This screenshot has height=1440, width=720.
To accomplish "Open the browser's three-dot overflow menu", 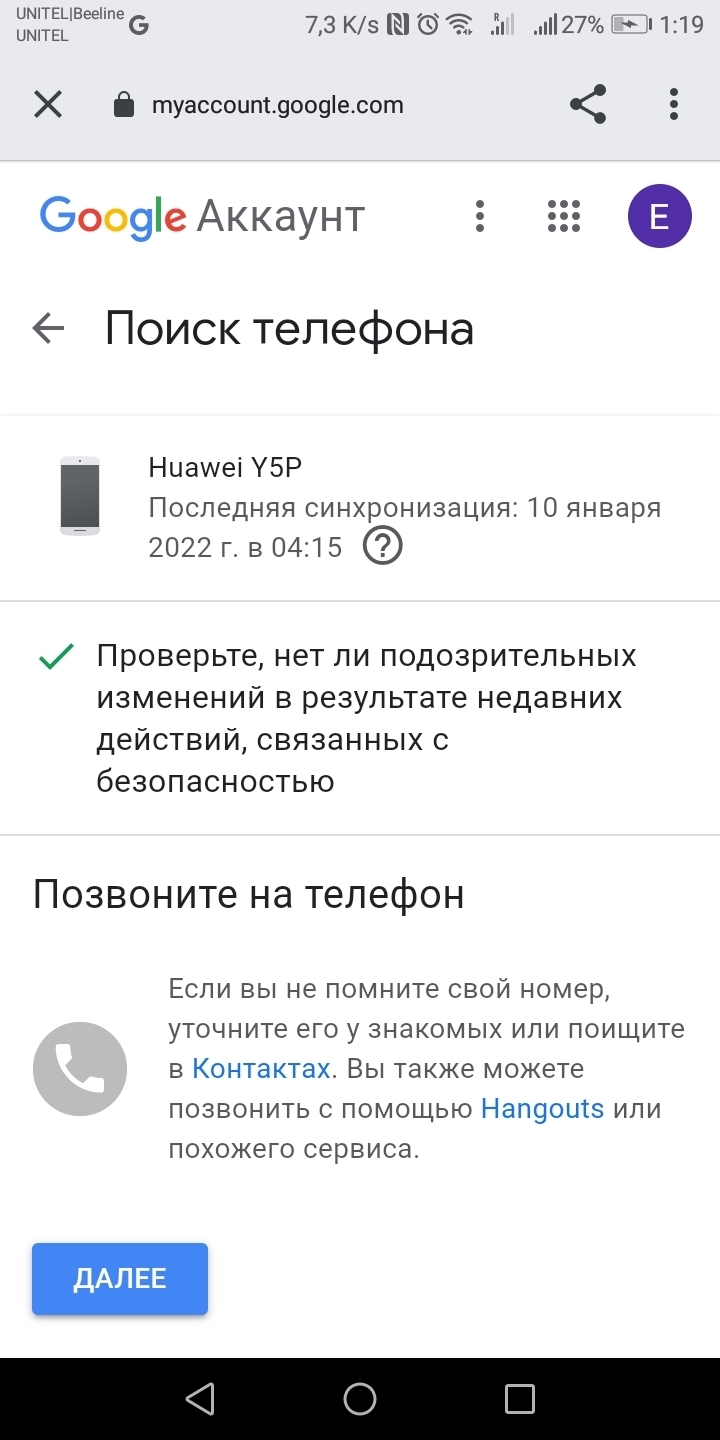I will pos(674,104).
